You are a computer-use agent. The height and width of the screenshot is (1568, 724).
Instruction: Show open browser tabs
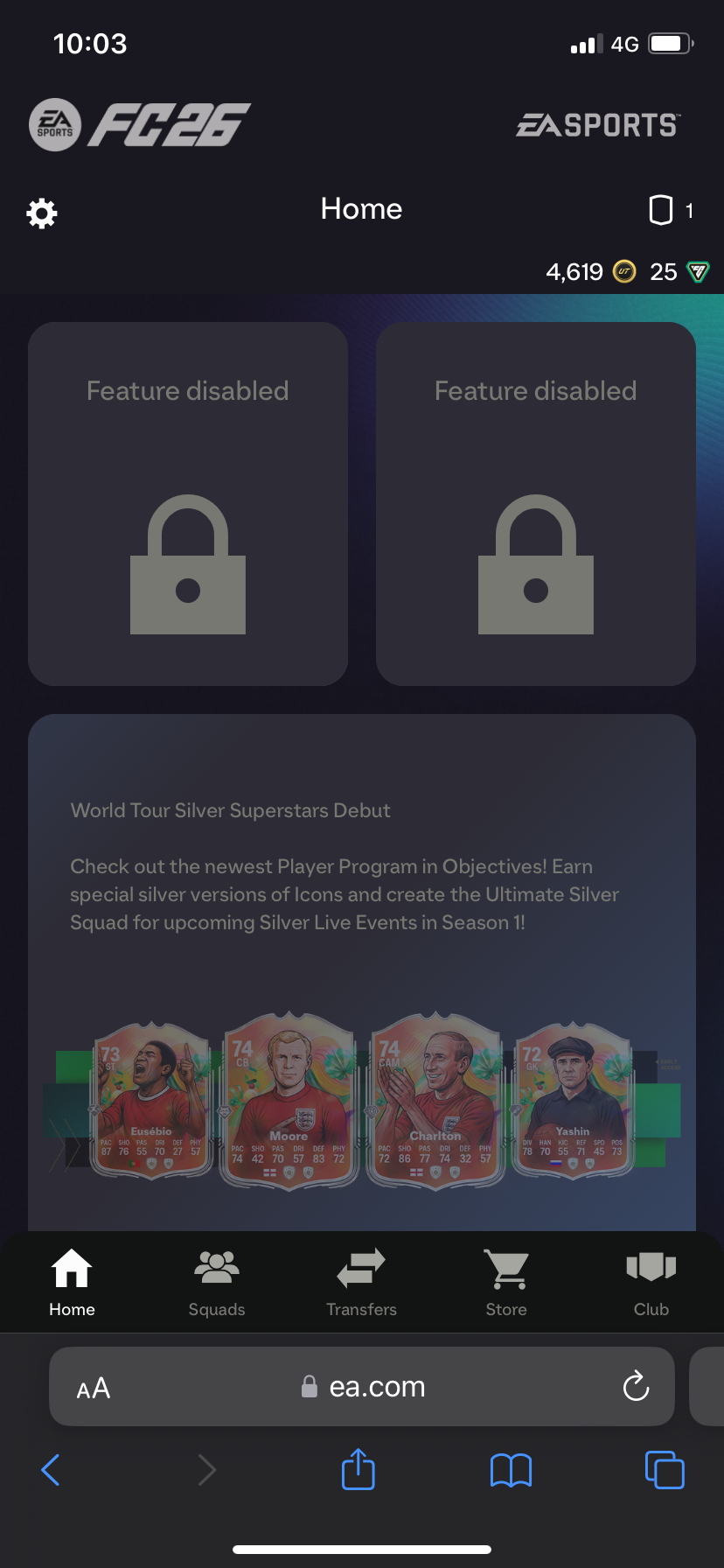click(x=665, y=1469)
